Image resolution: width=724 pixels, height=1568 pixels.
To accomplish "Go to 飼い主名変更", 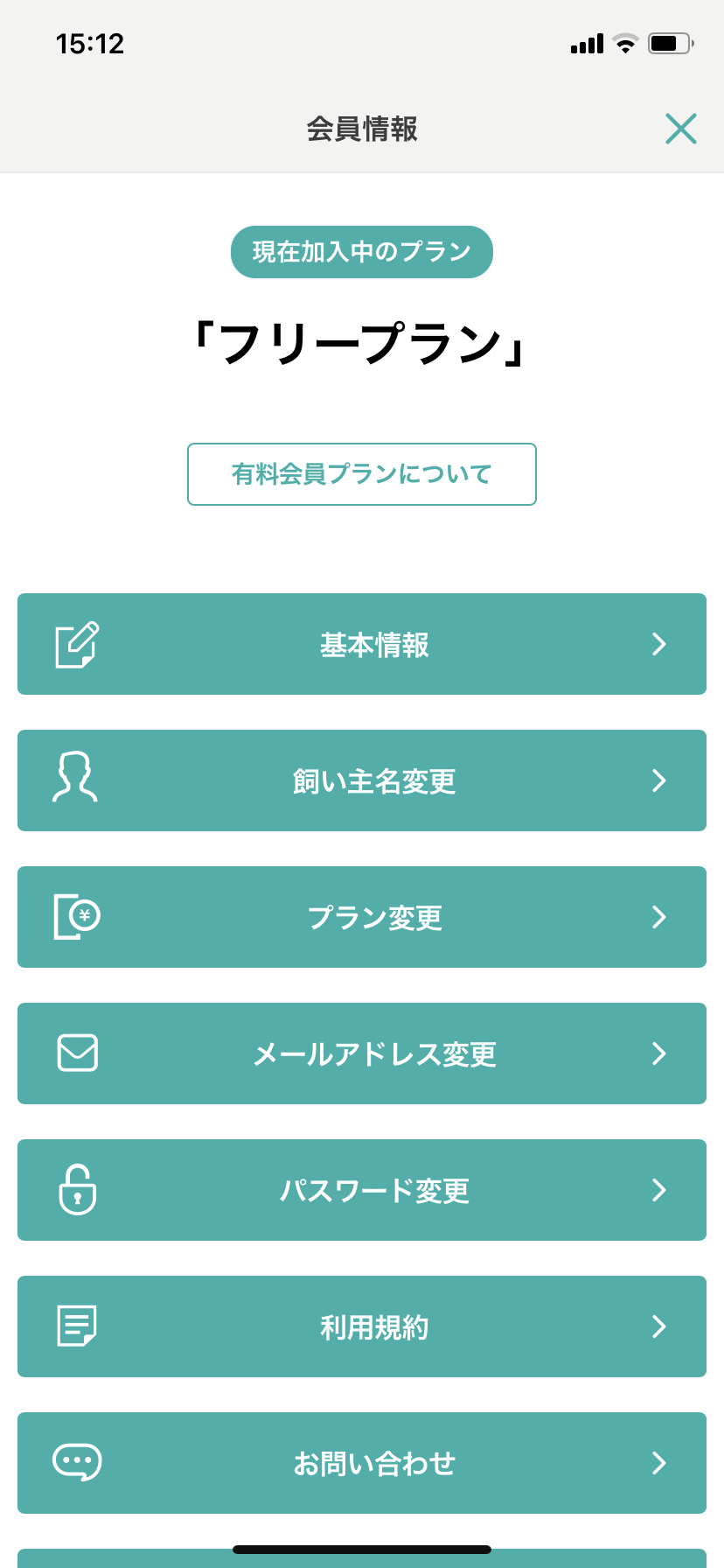I will pyautogui.click(x=362, y=780).
